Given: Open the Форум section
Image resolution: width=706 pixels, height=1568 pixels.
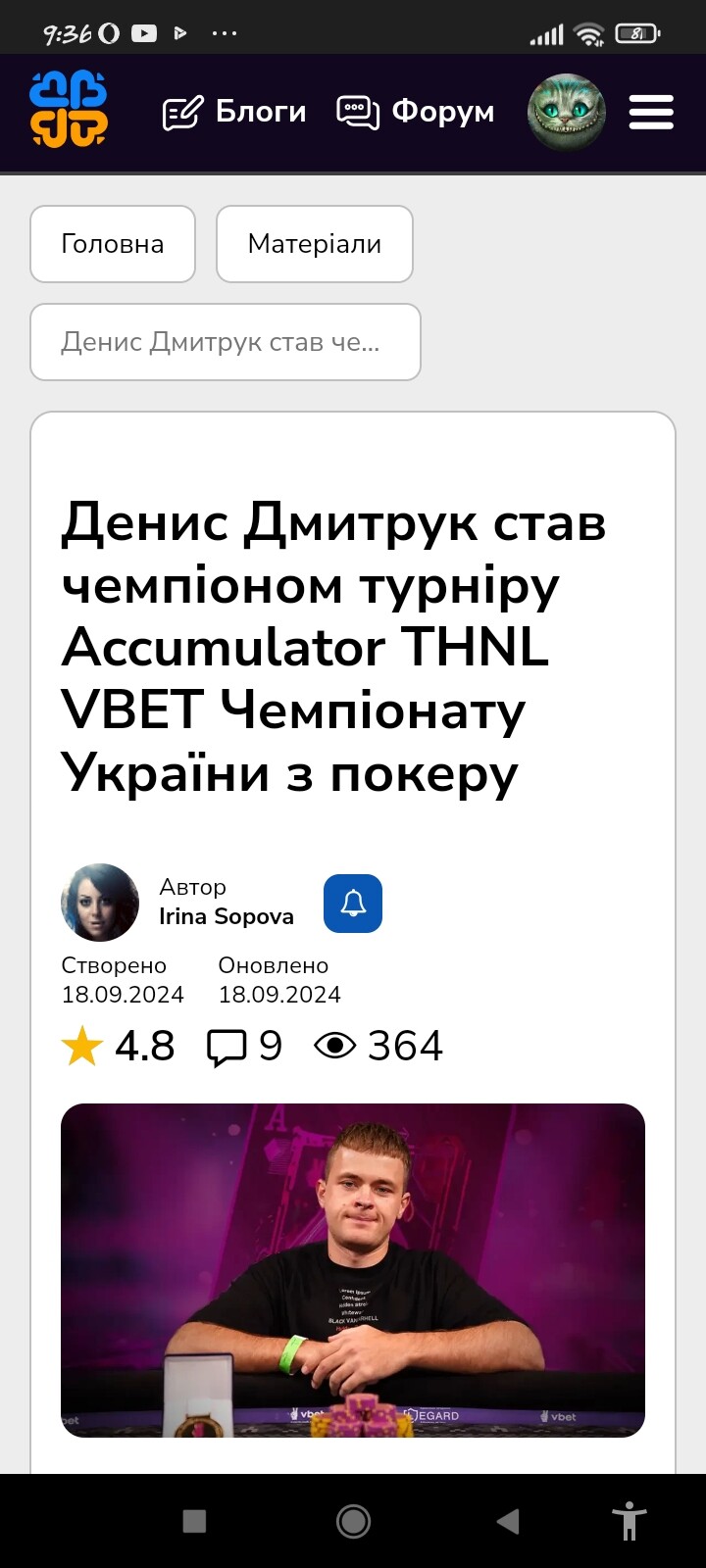Looking at the screenshot, I should pyautogui.click(x=416, y=113).
